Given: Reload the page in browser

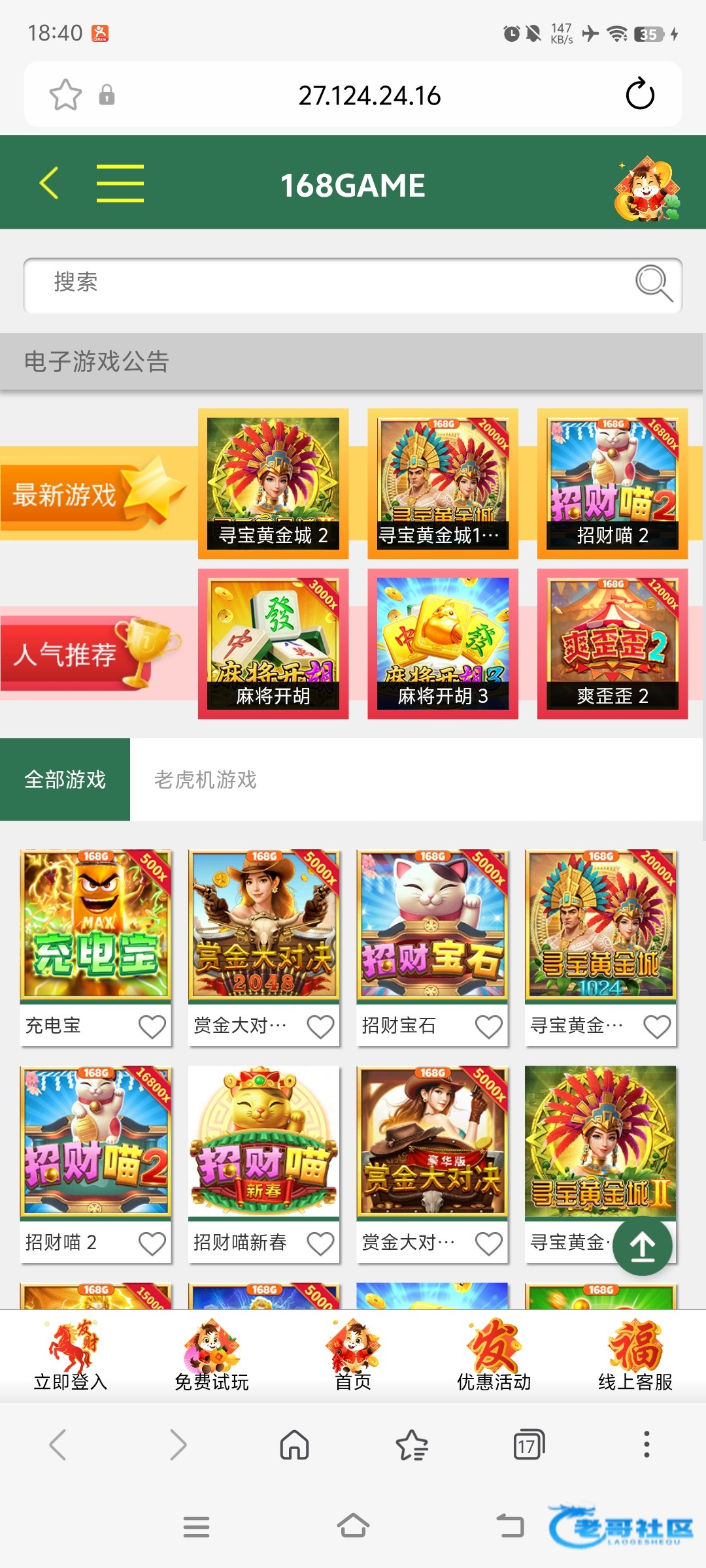Looking at the screenshot, I should (639, 95).
